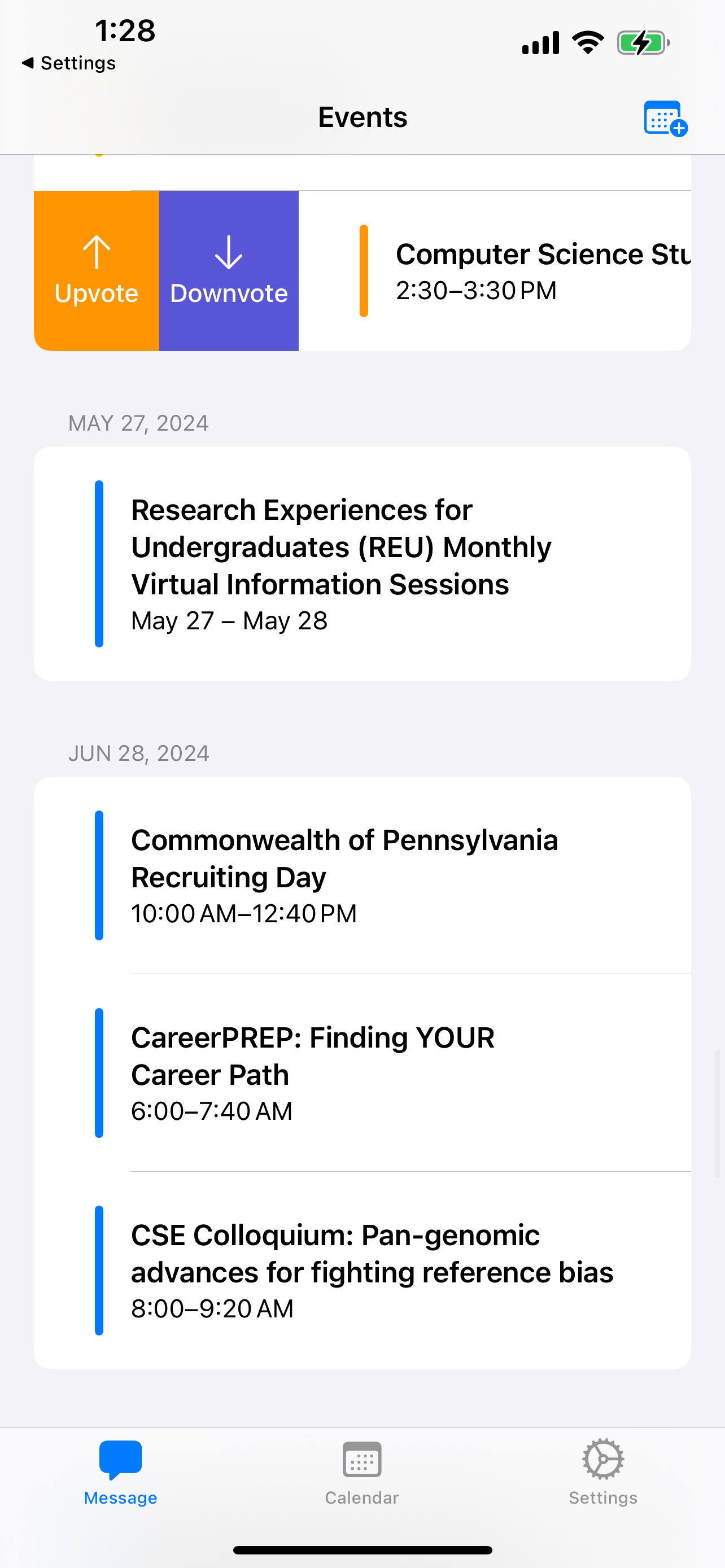Screen dimensions: 725x1568
Task: Upvote the Computer Science event
Action: pos(96,271)
